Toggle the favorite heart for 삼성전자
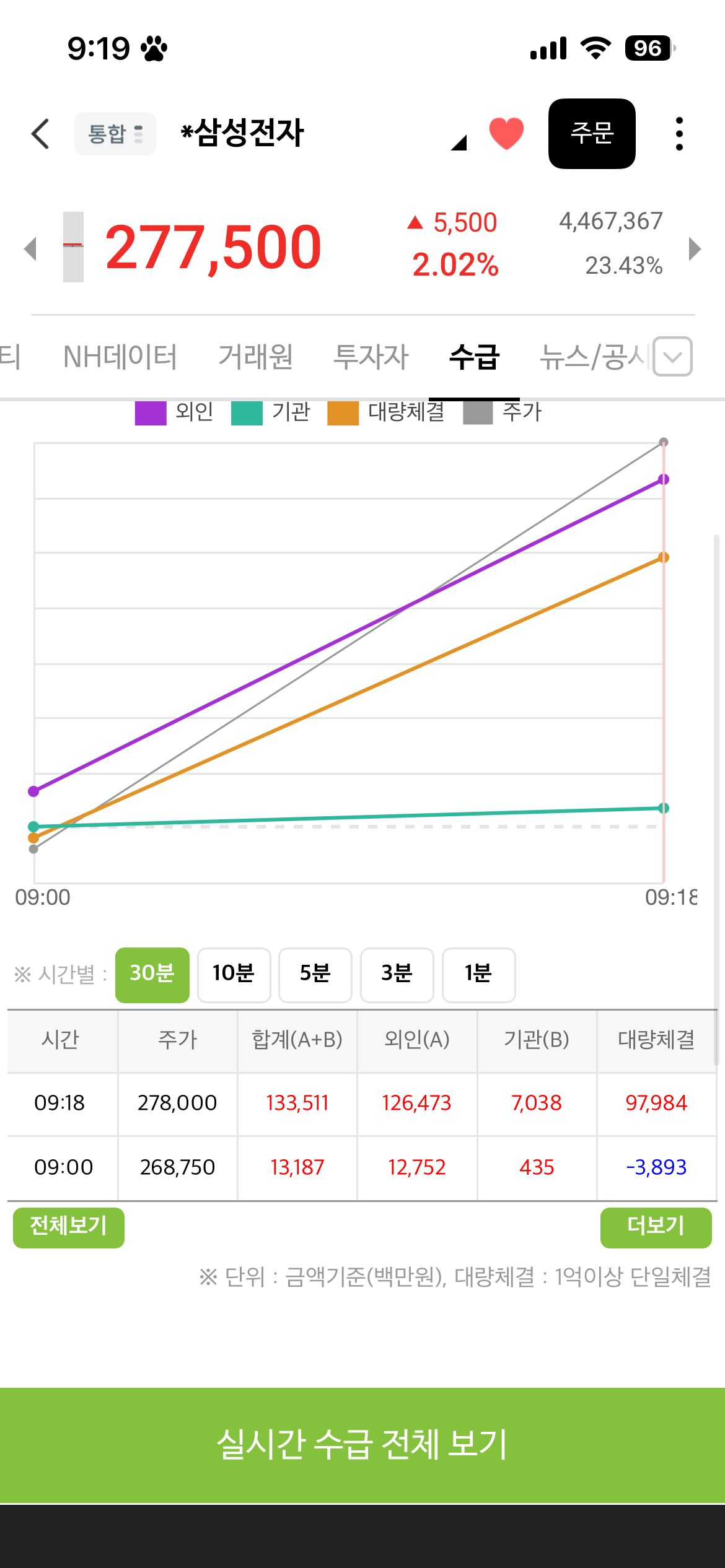 506,133
